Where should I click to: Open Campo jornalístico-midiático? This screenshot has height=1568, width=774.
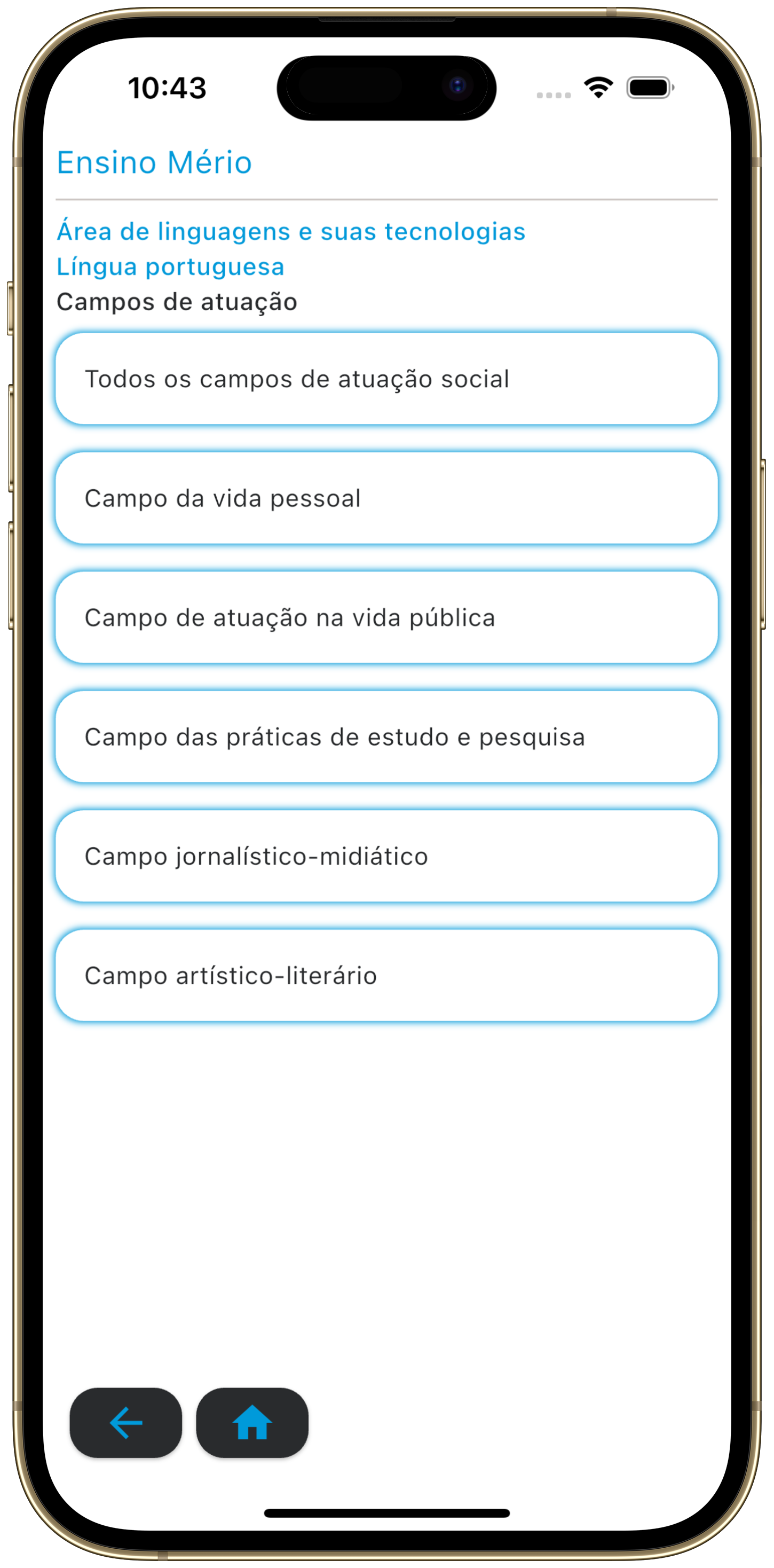pyautogui.click(x=386, y=856)
